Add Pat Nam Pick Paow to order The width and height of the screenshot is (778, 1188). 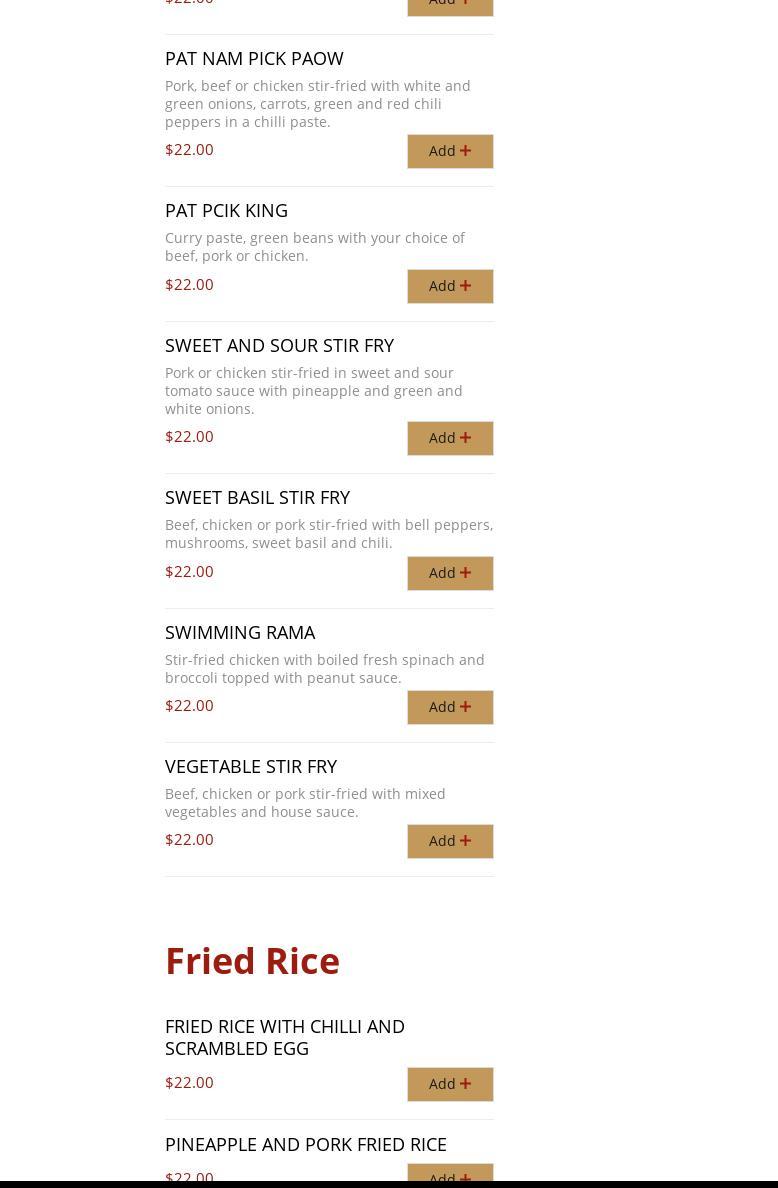450,151
